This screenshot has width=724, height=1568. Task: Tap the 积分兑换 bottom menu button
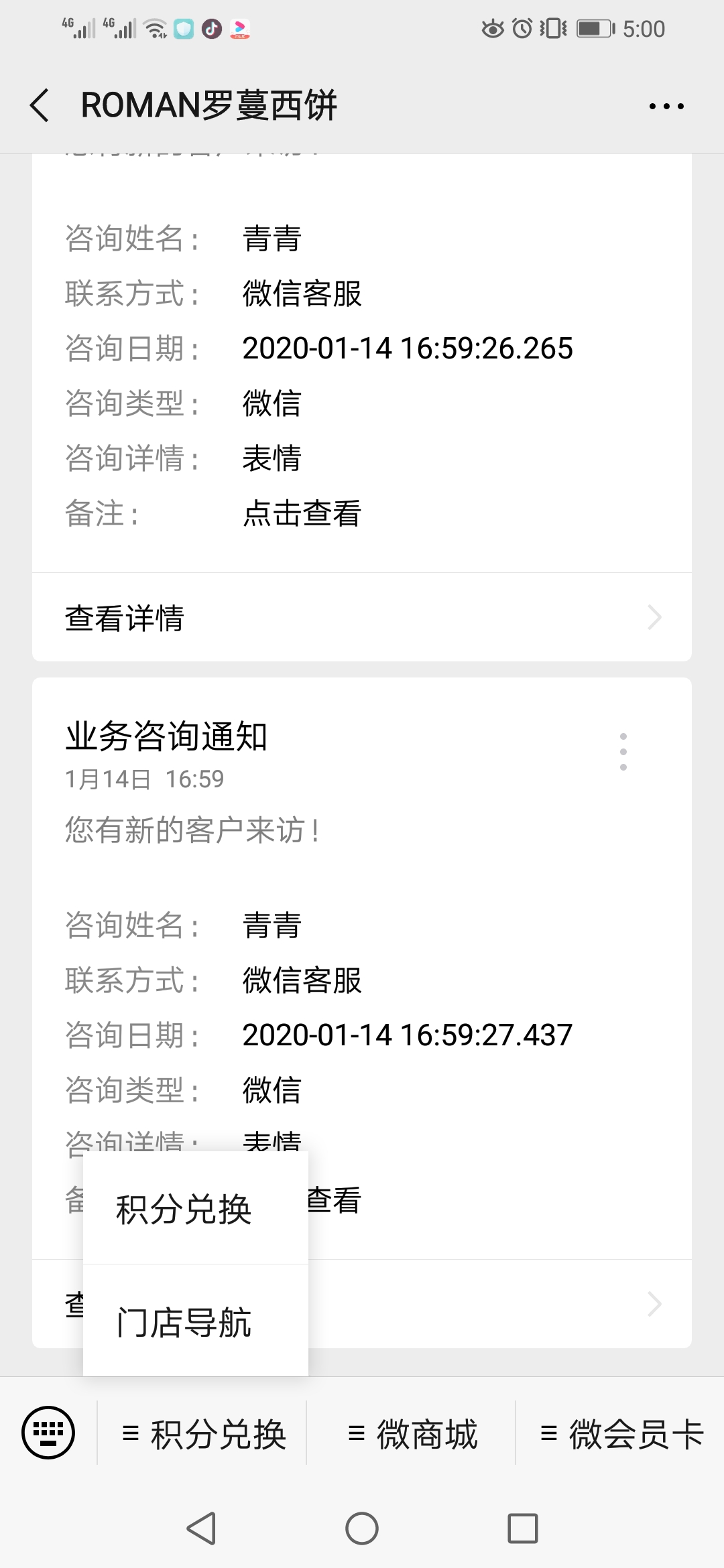[202, 1434]
